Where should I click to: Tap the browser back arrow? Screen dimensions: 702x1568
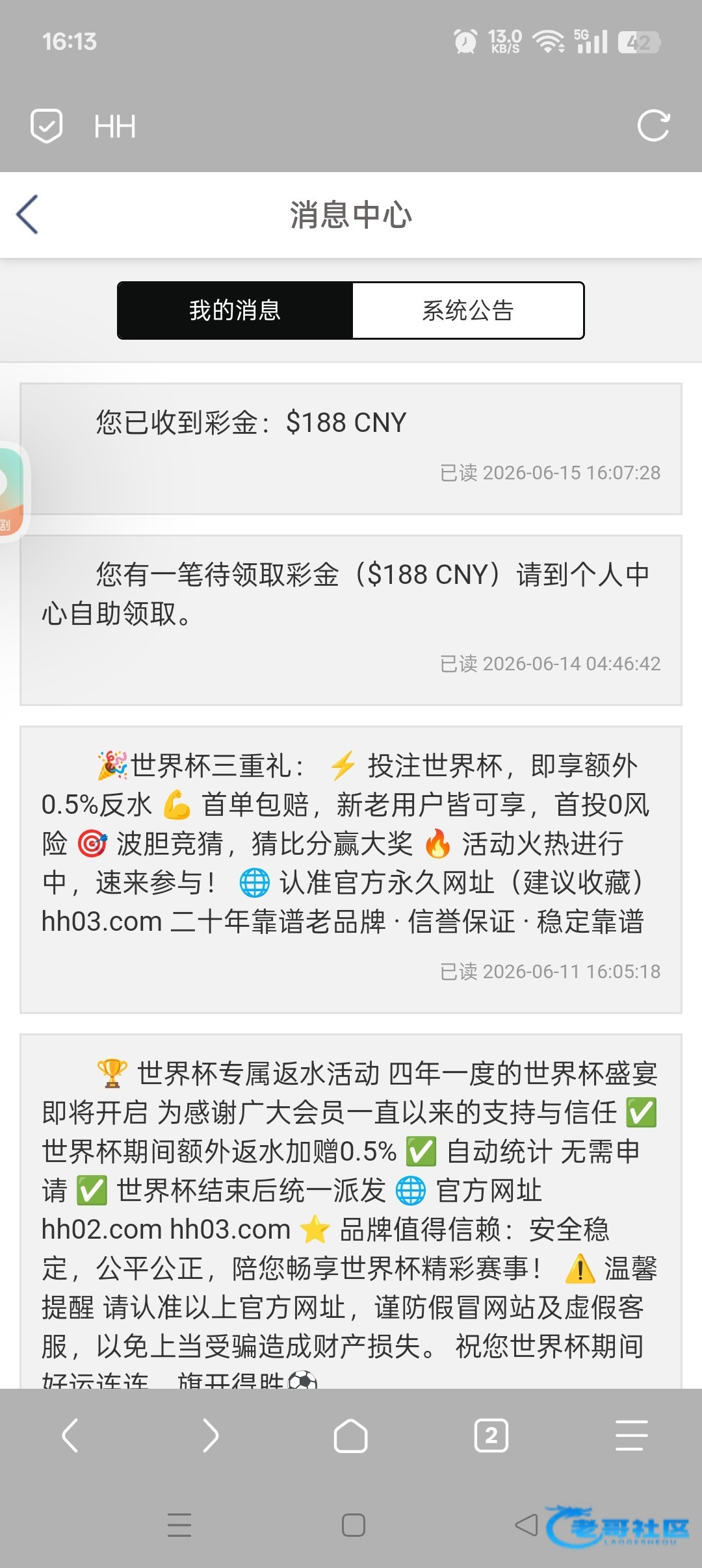(70, 1435)
